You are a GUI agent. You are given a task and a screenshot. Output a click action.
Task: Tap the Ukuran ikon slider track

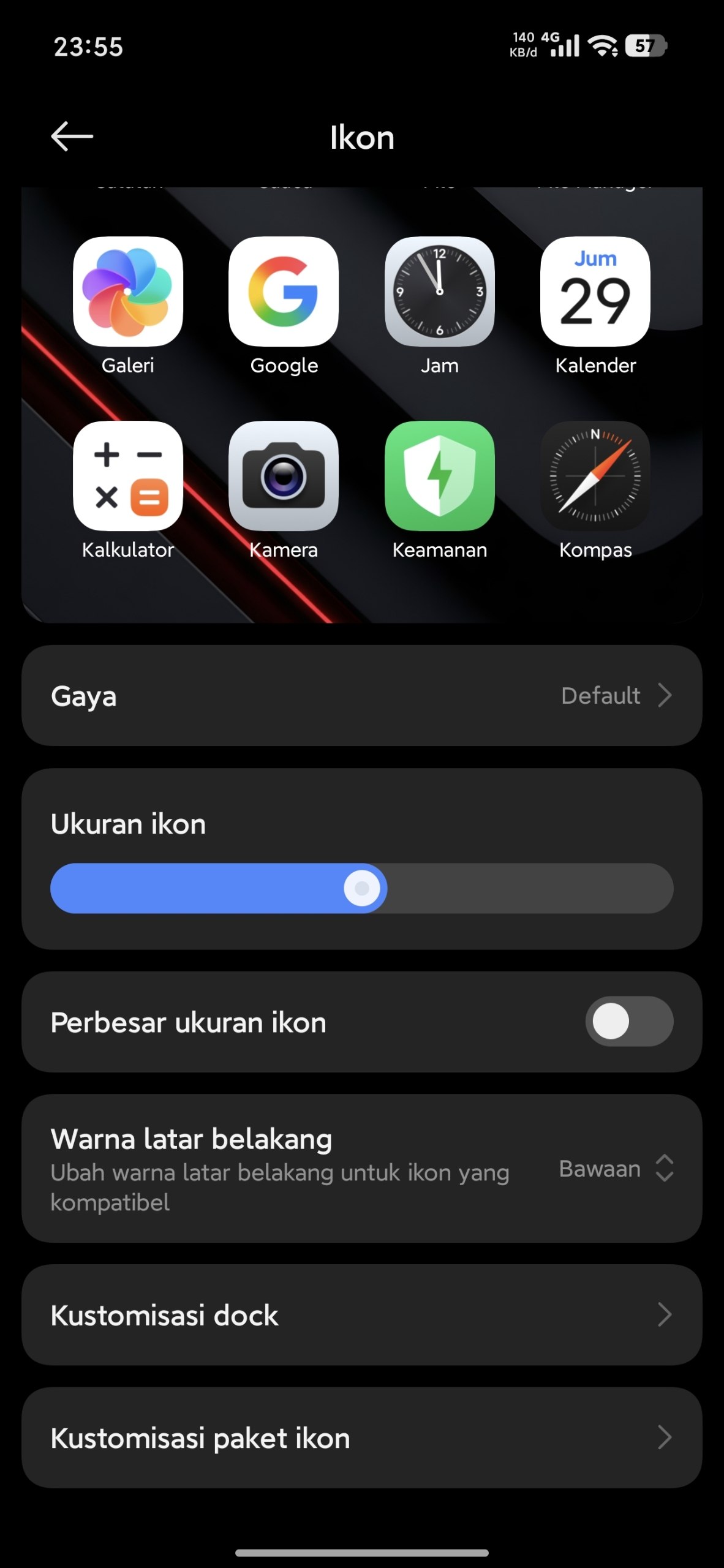pos(361,888)
